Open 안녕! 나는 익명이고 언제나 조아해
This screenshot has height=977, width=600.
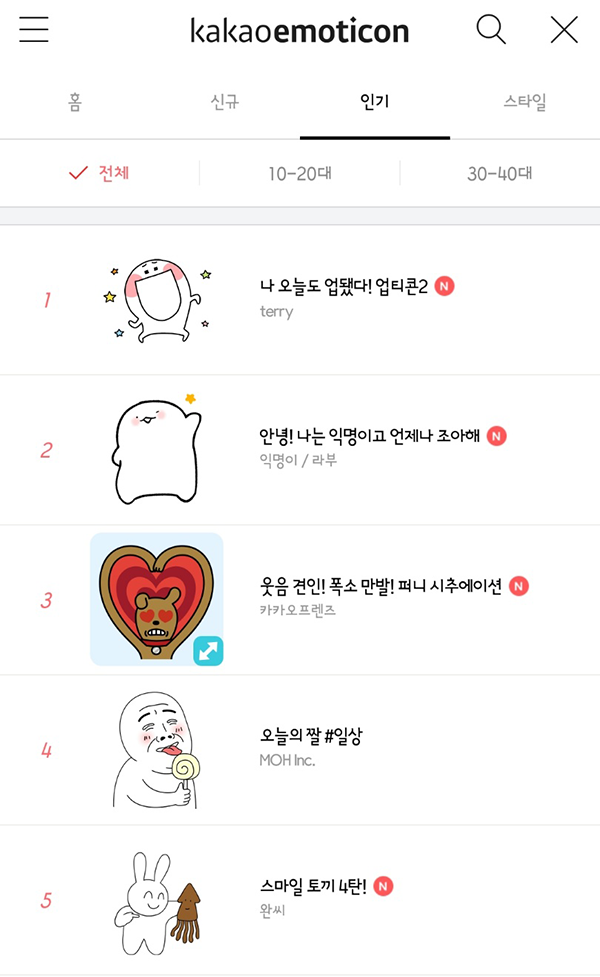[300, 450]
